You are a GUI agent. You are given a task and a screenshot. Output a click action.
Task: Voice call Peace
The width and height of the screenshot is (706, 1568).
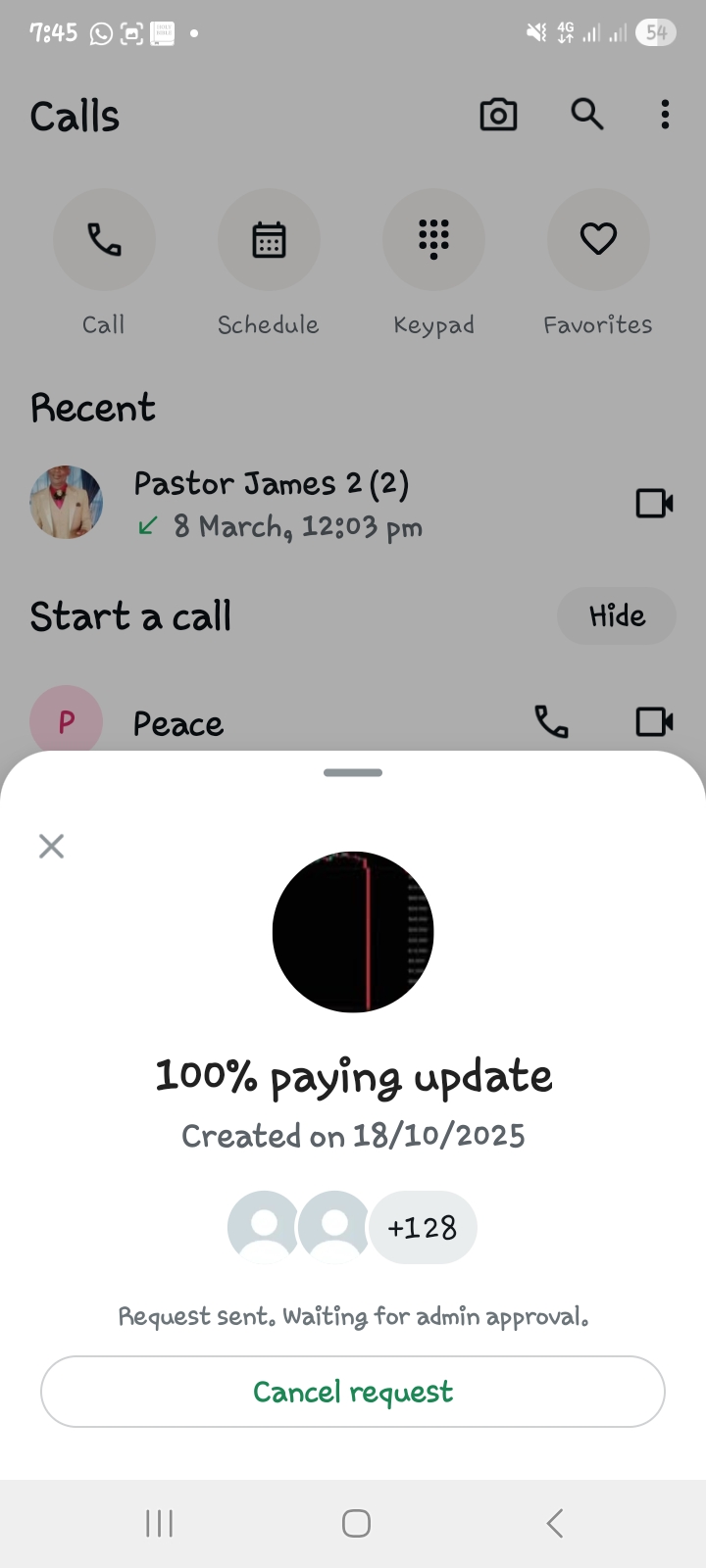click(551, 722)
